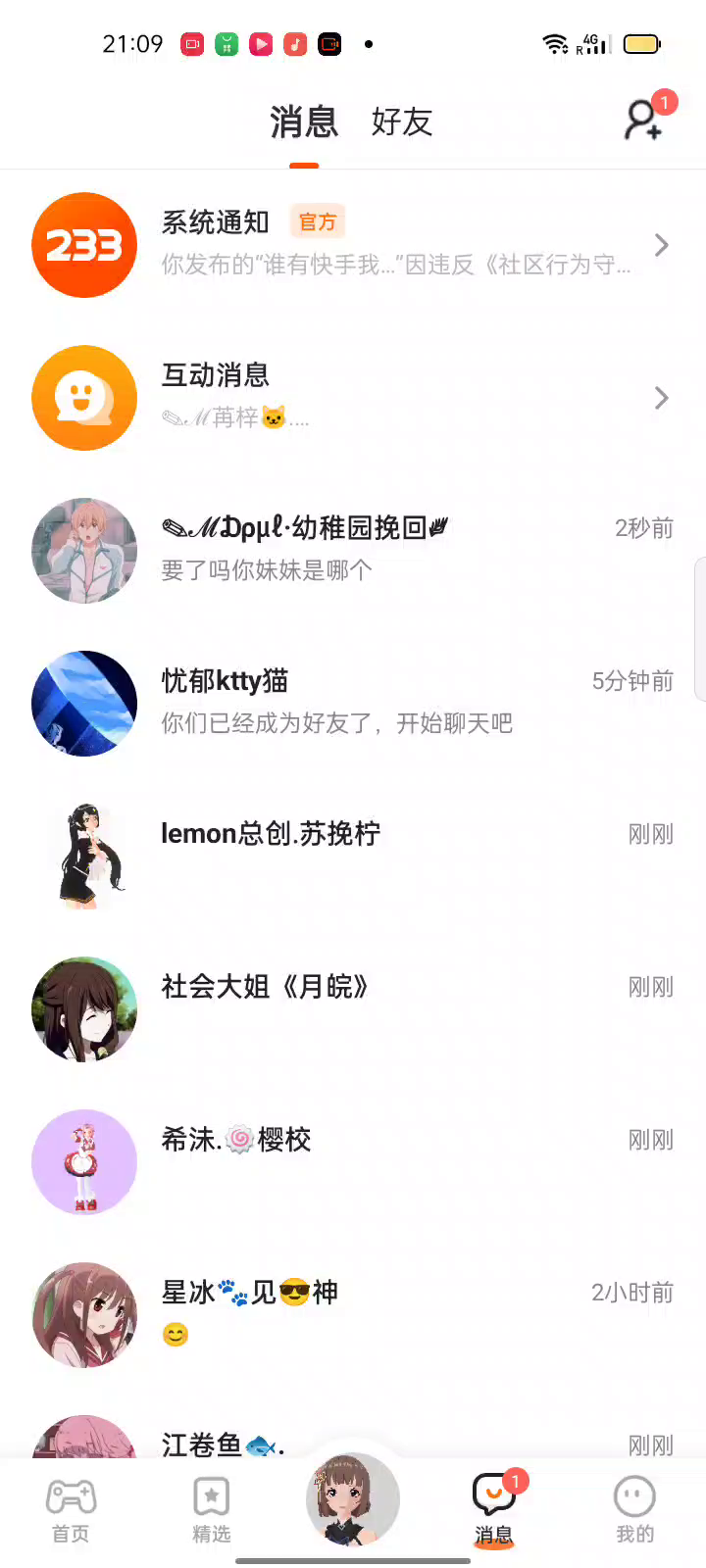Go to the 首页 home tab
The width and height of the screenshot is (706, 1568).
[x=71, y=1509]
